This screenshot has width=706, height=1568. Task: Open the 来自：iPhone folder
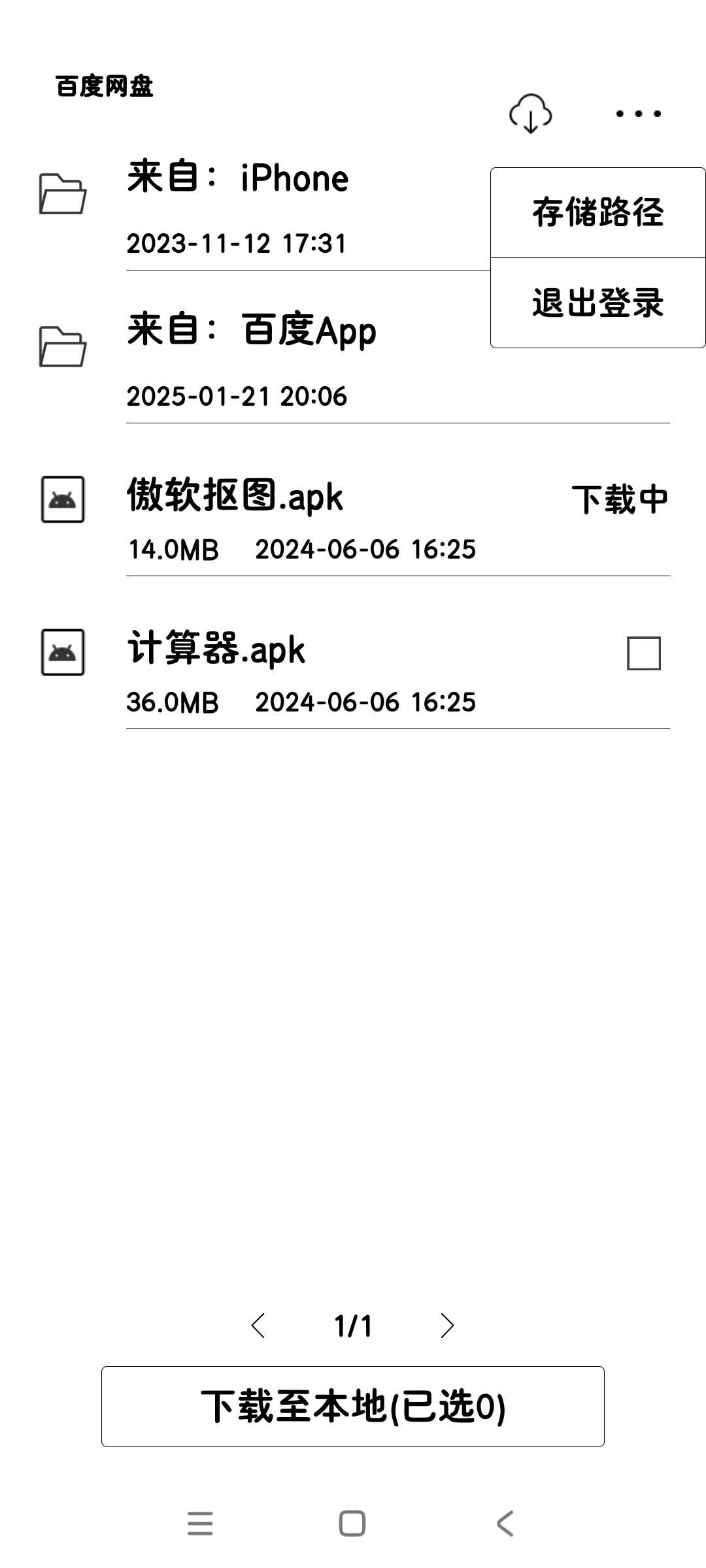pyautogui.click(x=261, y=212)
